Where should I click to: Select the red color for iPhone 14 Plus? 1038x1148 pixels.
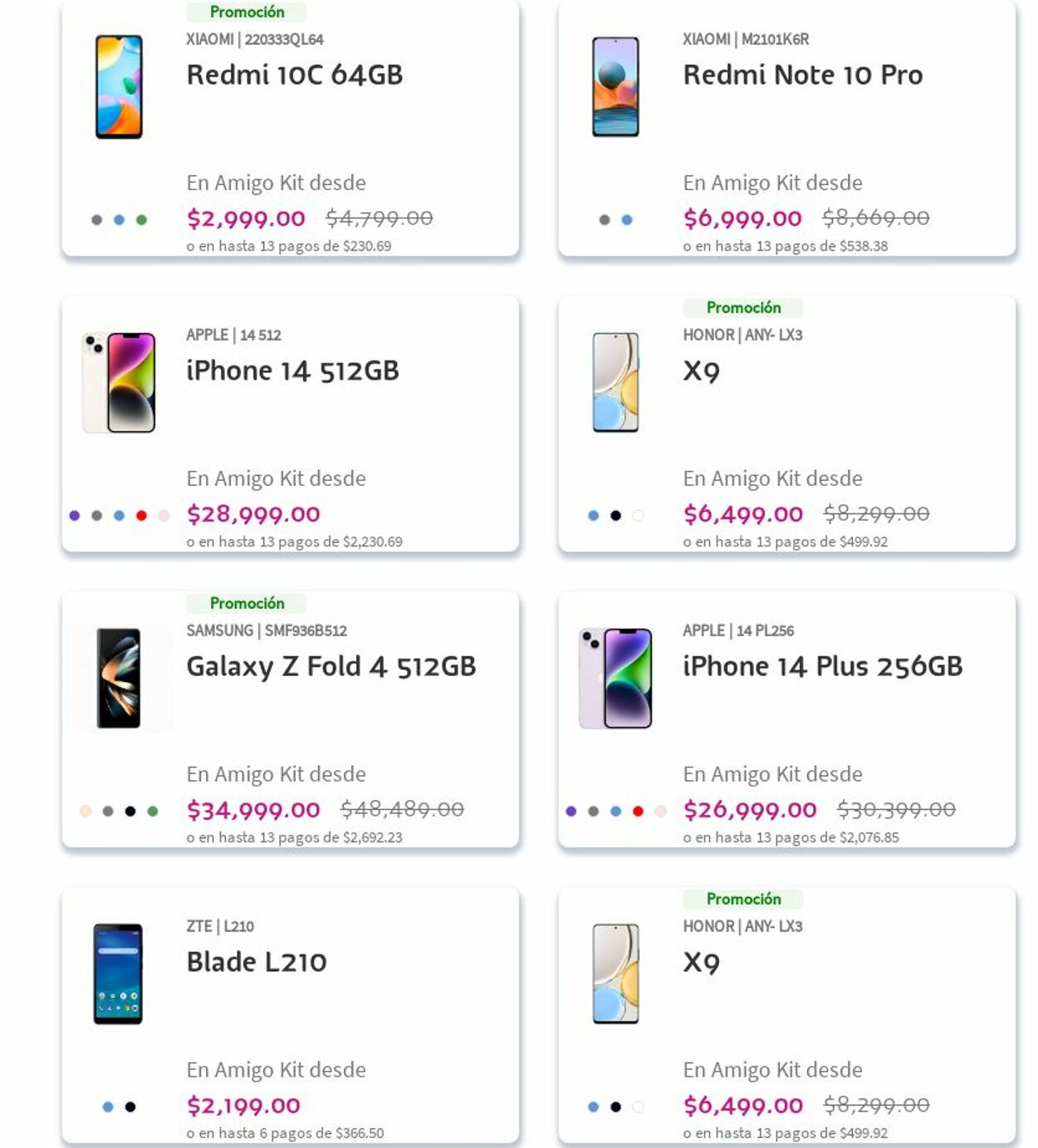pos(638,812)
